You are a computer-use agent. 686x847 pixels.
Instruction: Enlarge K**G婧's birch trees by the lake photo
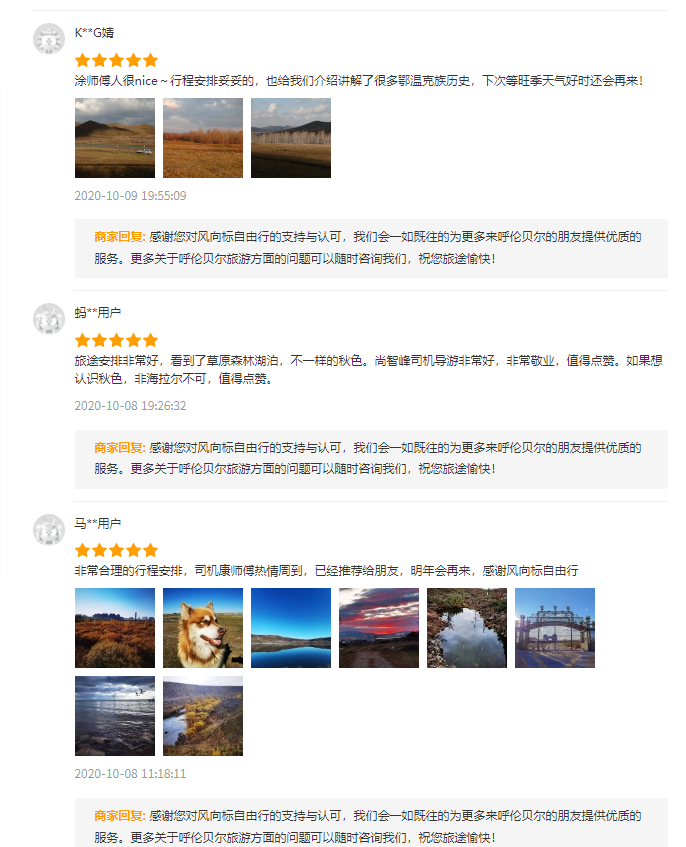point(291,138)
